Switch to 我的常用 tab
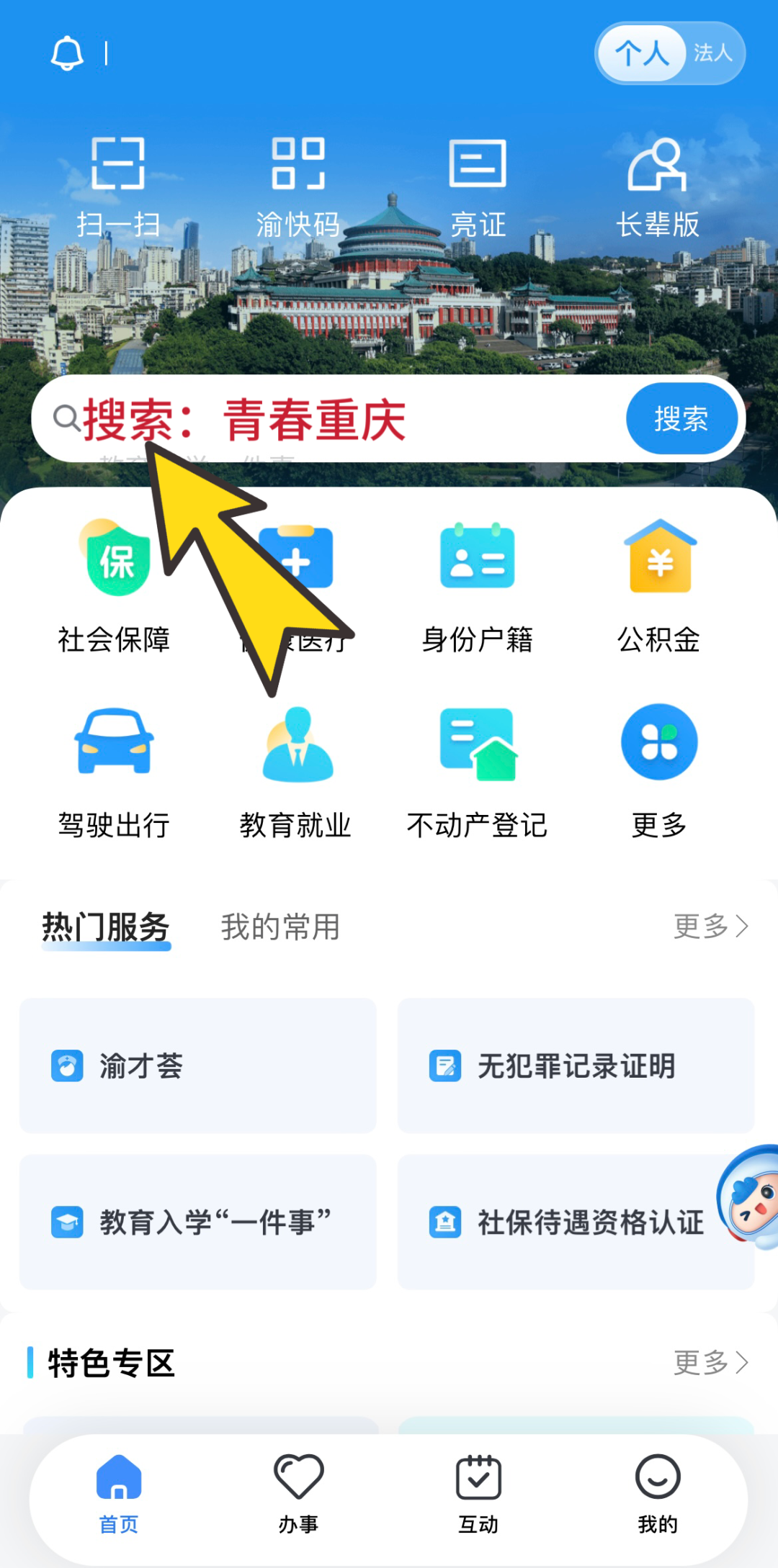This screenshot has width=778, height=1568. click(x=280, y=927)
